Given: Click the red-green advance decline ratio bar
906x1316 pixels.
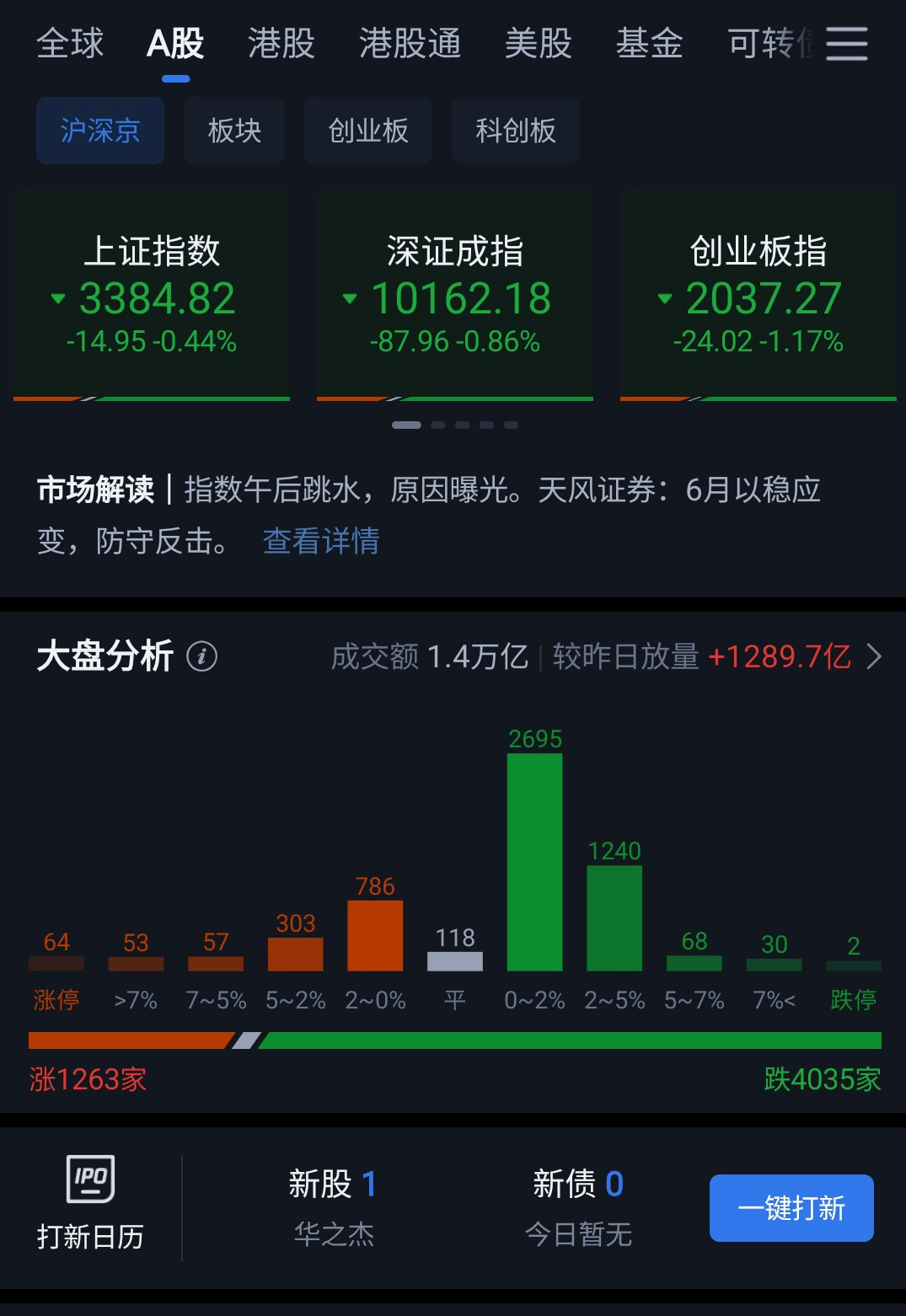Looking at the screenshot, I should click(x=453, y=1040).
